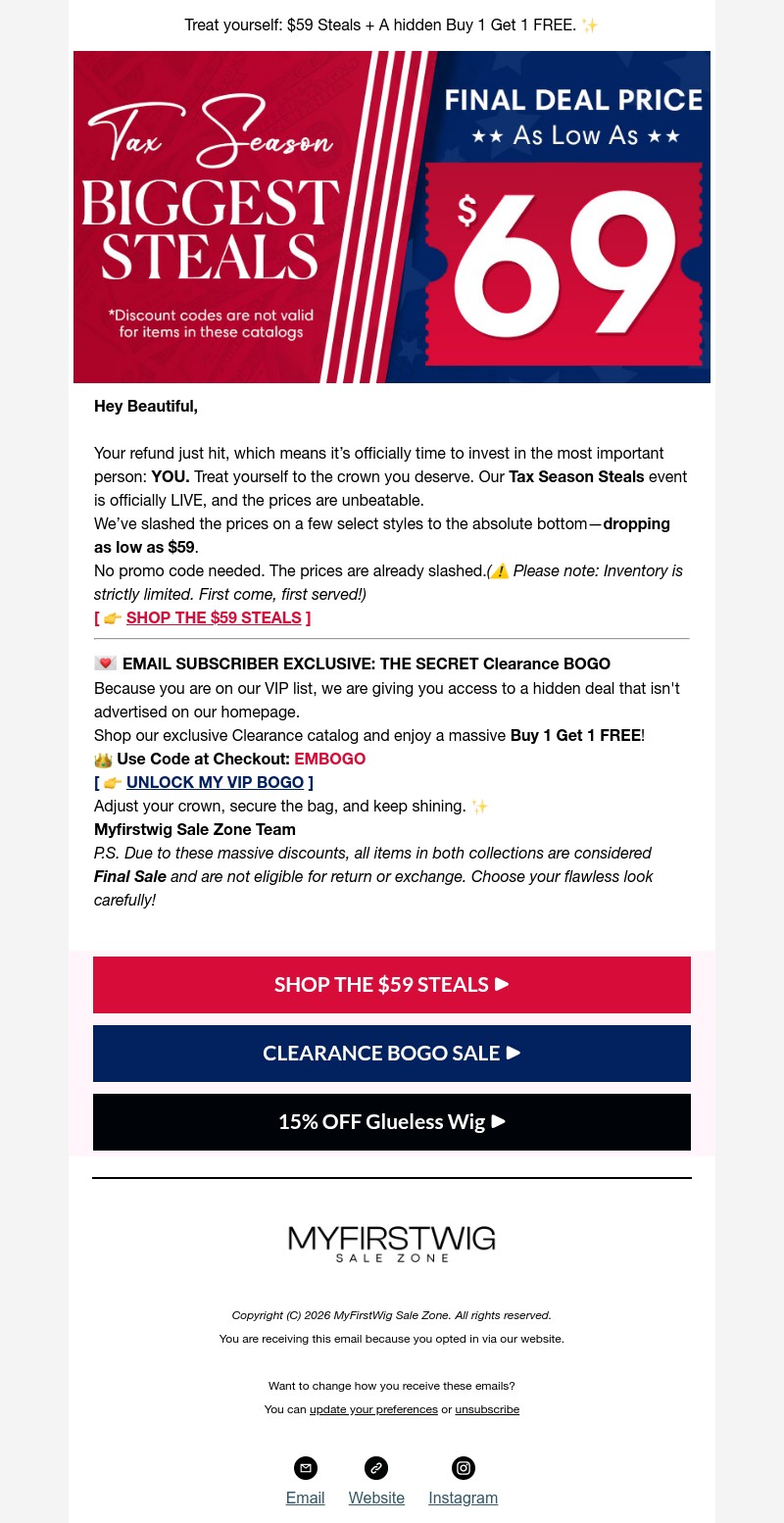Click the unsubscribe link
The height and width of the screenshot is (1523, 784).
487,1408
